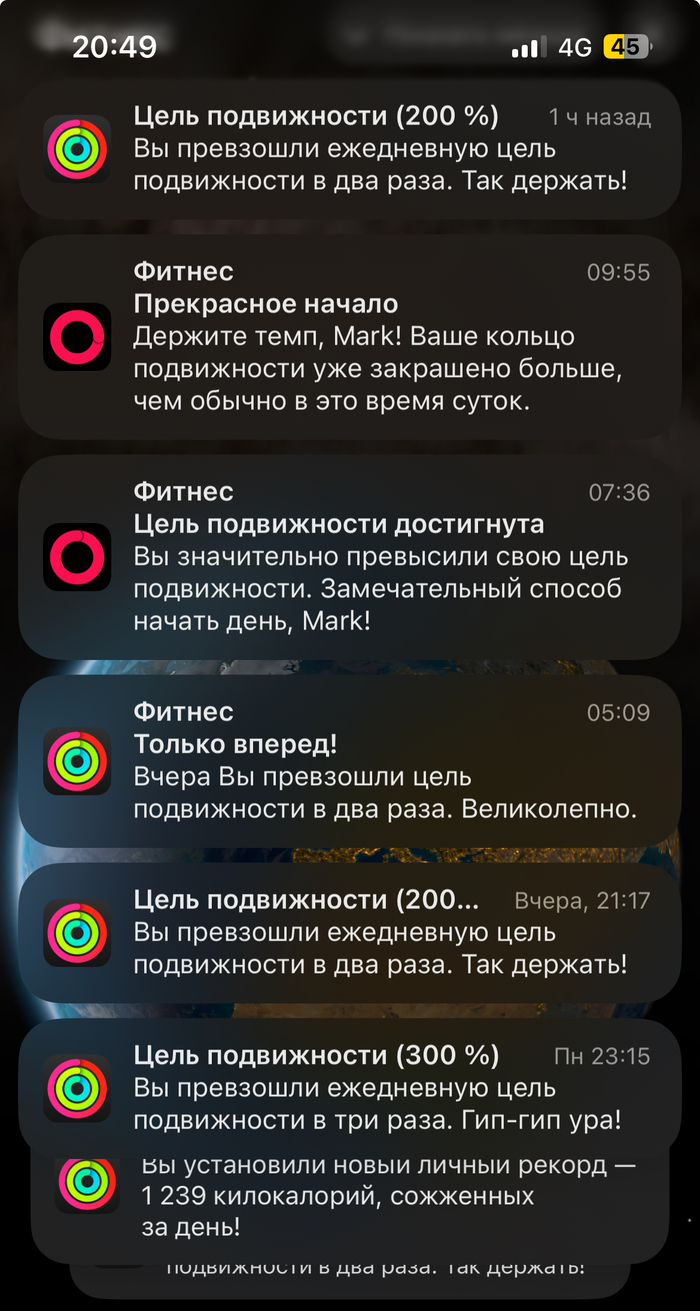Open the Прекрасное начало notification
700x1311 pixels.
(x=350, y=337)
